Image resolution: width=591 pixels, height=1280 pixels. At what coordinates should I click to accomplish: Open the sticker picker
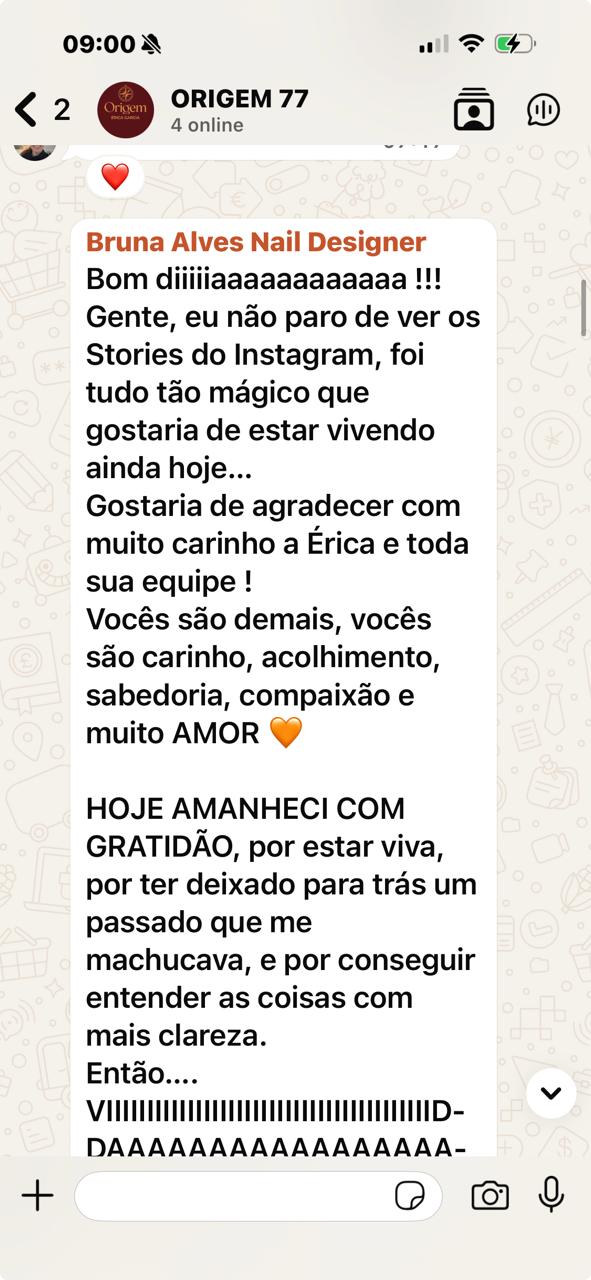point(410,1196)
